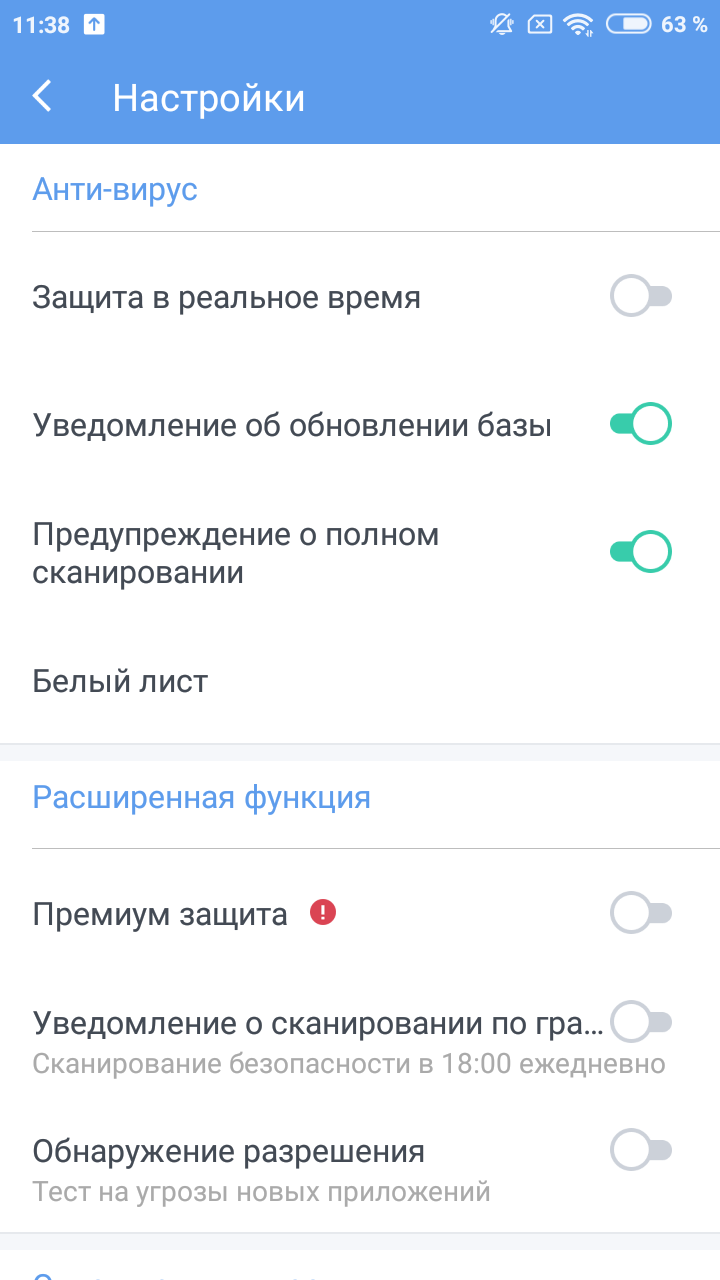Open Белый лист

(x=360, y=681)
